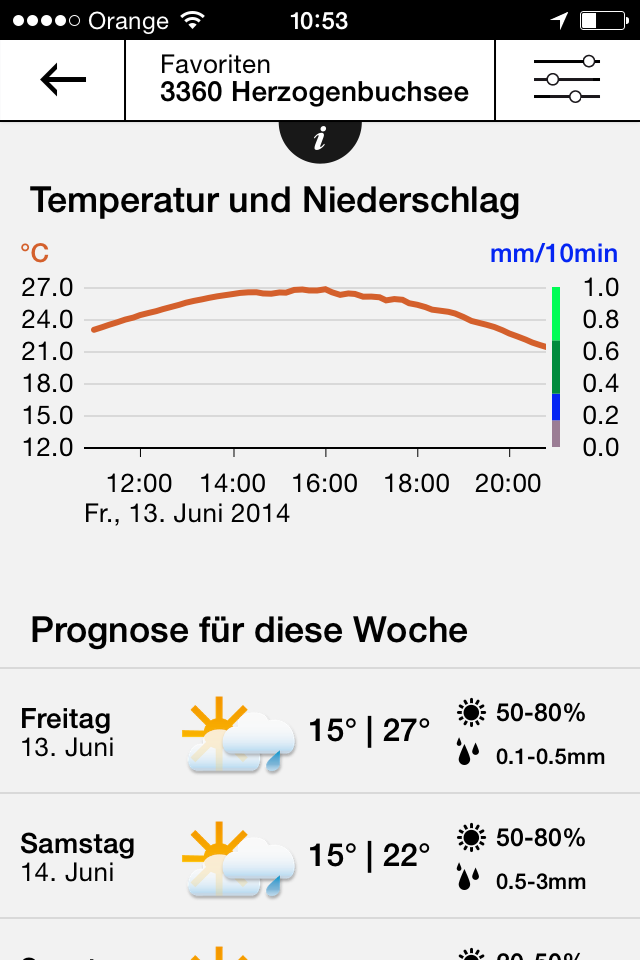Open the Favoriten 3360 Herzogenbuchsee location title
Image resolution: width=640 pixels, height=960 pixels.
(314, 80)
